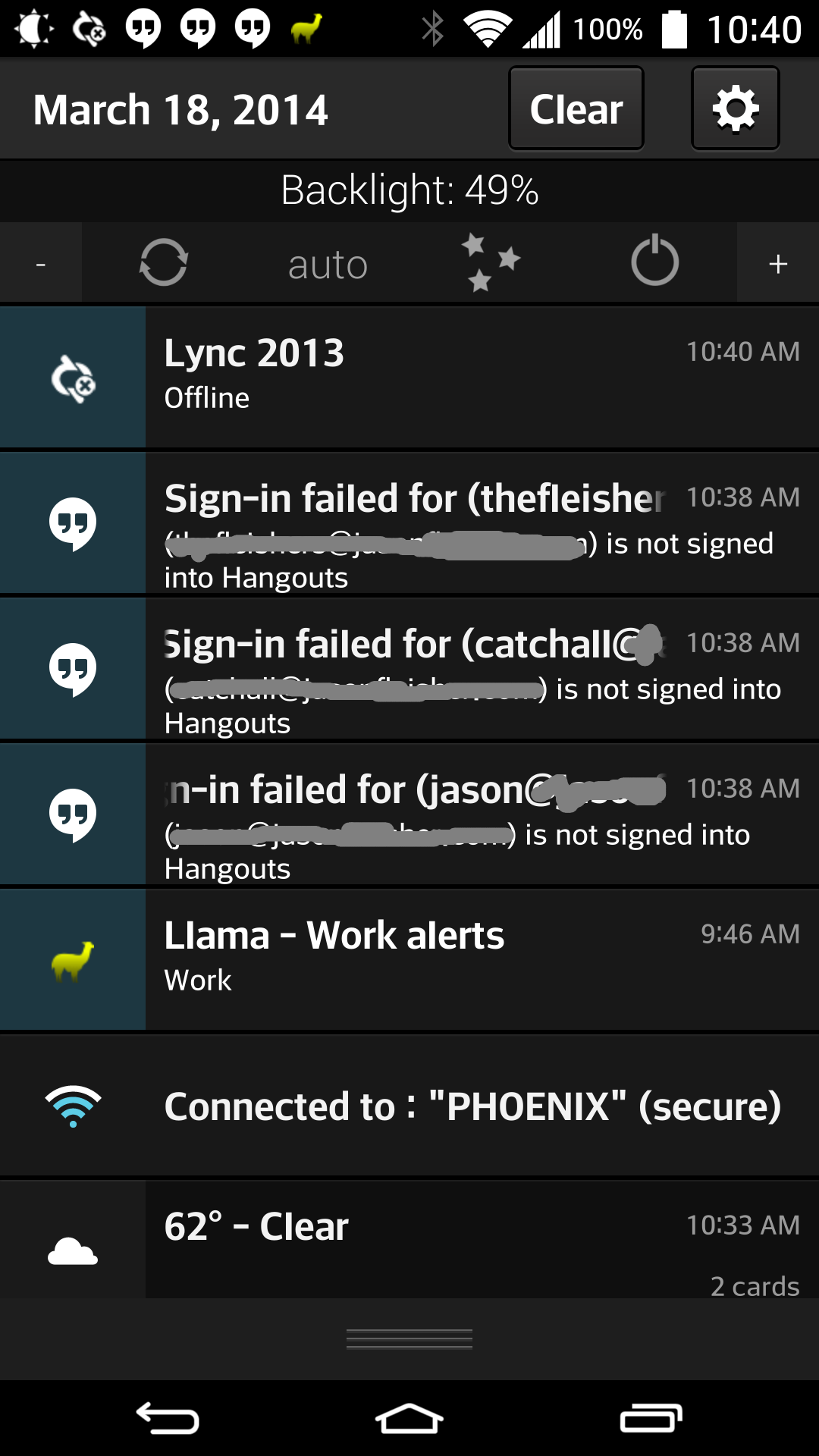The height and width of the screenshot is (1456, 819).
Task: Expand the 2 cards weather notification
Action: [753, 1285]
